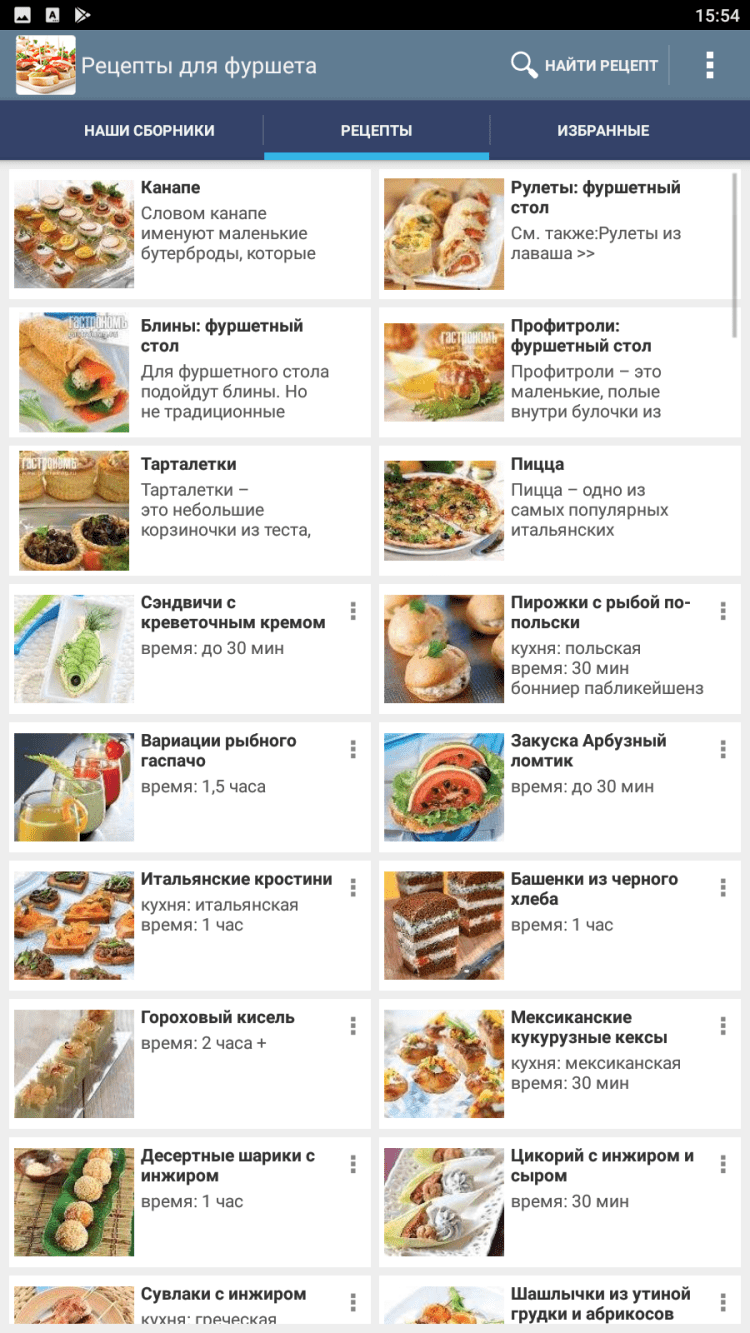Open Профитроли: фуршетный стол category

click(x=559, y=372)
